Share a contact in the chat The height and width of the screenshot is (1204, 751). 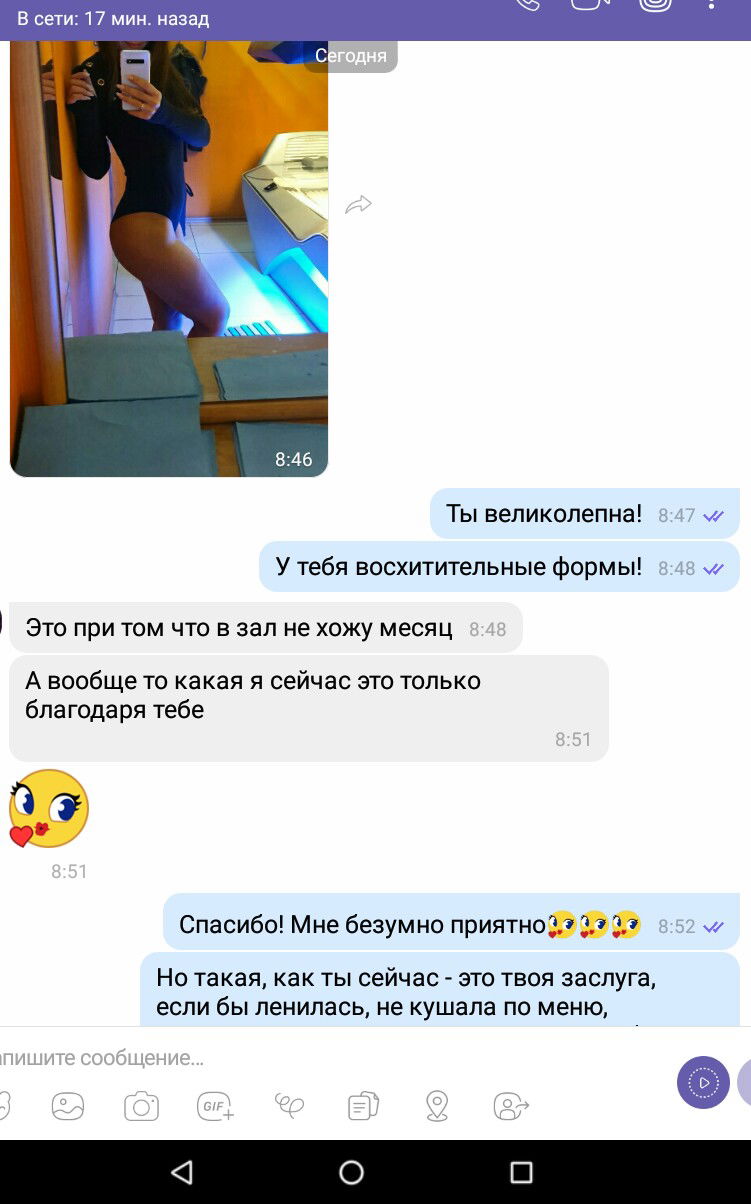point(511,1106)
